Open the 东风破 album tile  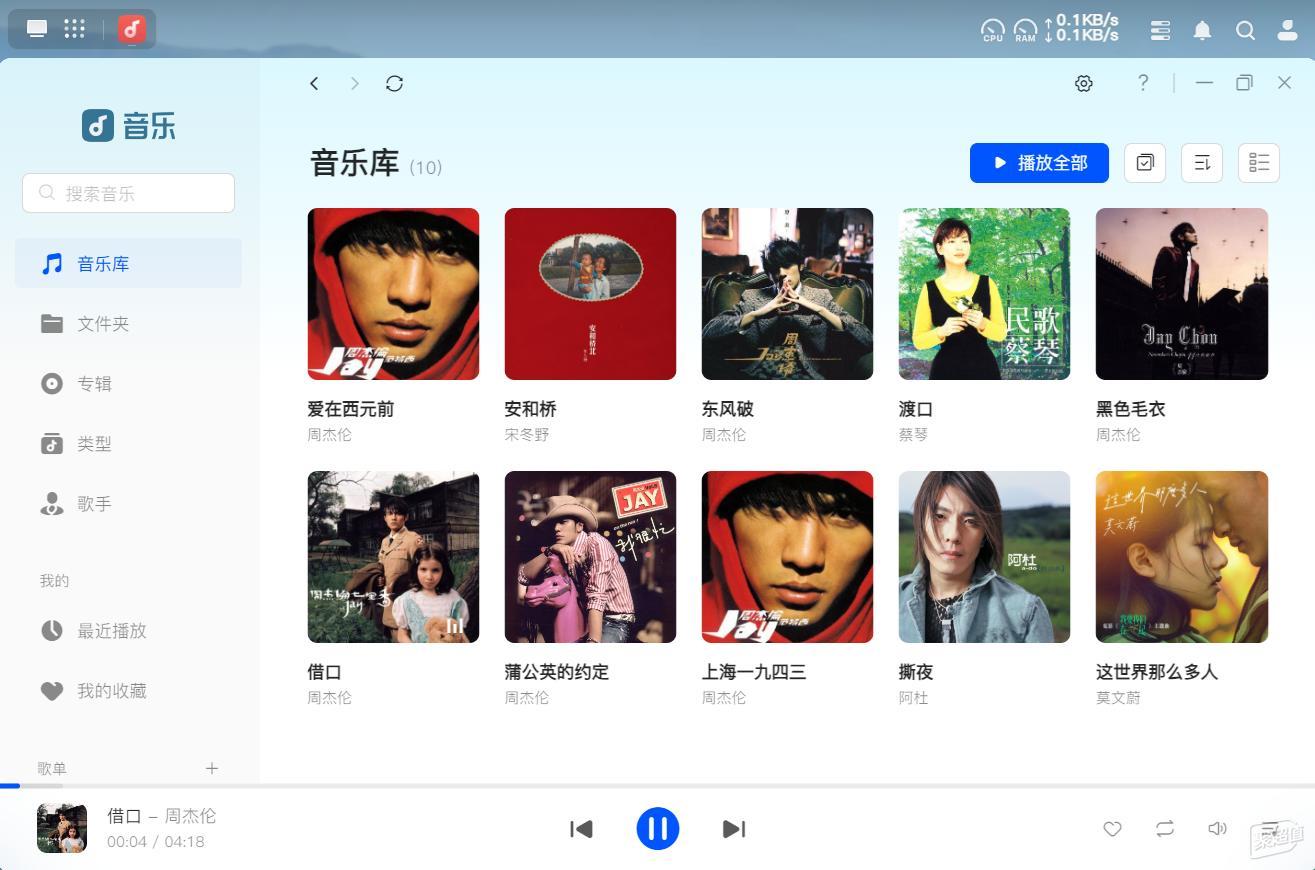[787, 294]
